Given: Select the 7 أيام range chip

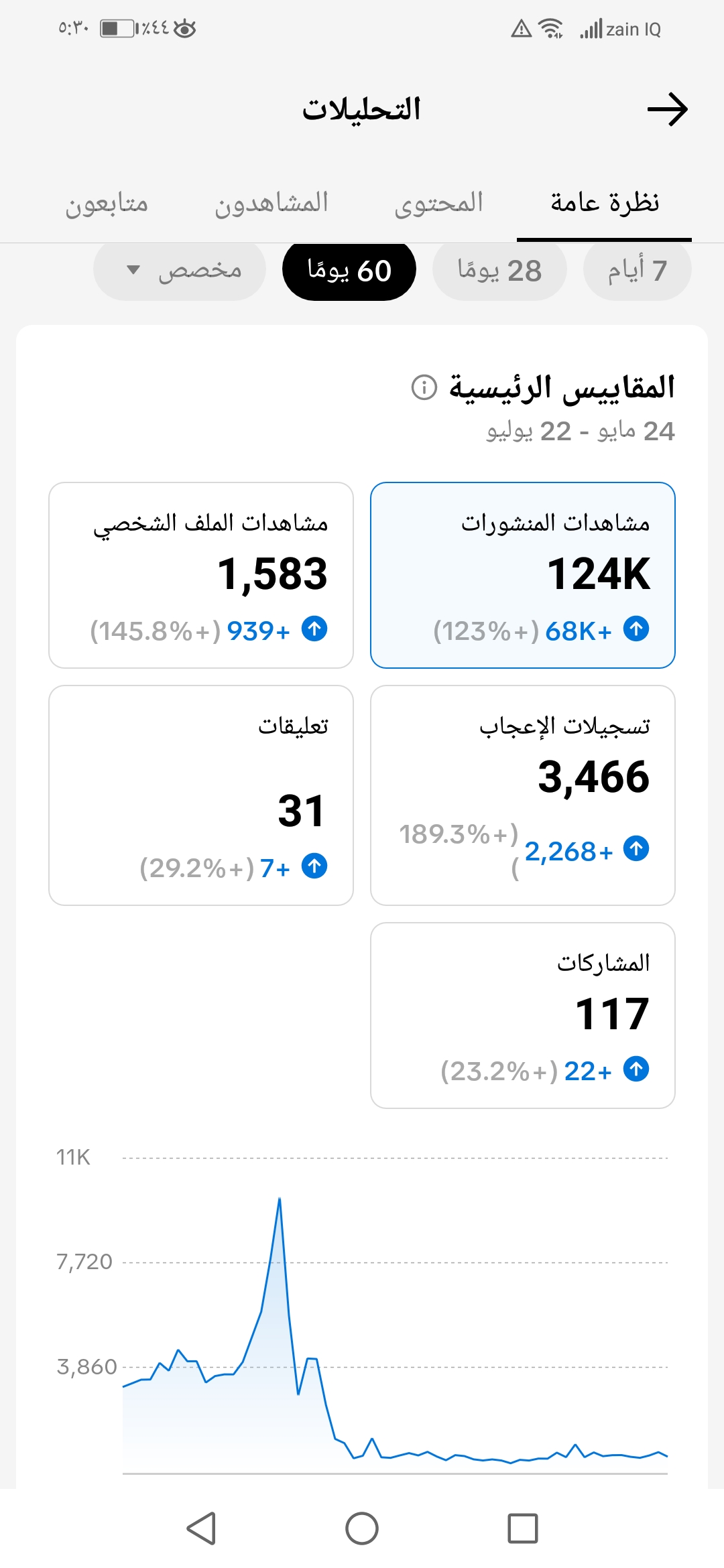Looking at the screenshot, I should pos(638,270).
